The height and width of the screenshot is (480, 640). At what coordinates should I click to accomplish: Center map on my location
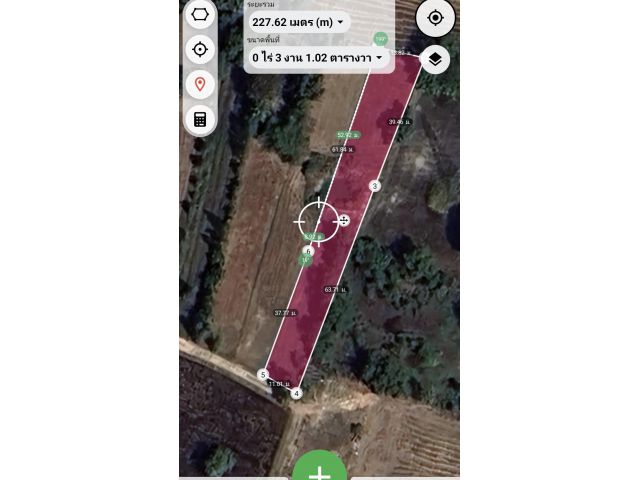coord(435,18)
